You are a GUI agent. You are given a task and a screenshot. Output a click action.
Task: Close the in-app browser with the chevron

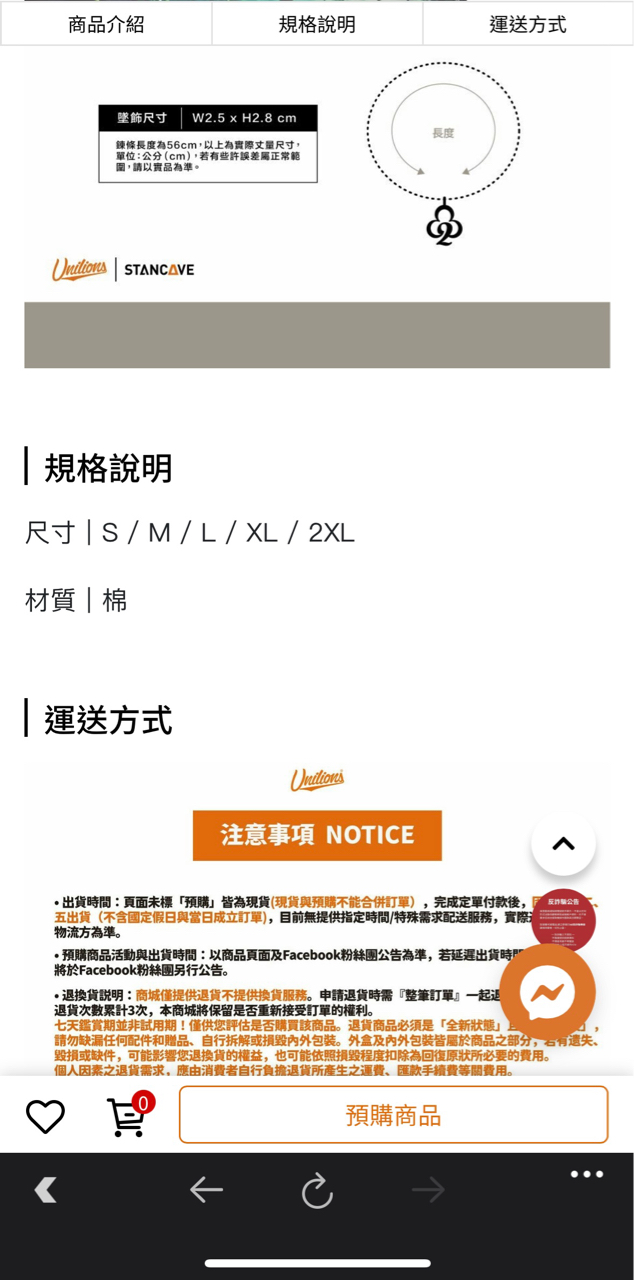46,1190
